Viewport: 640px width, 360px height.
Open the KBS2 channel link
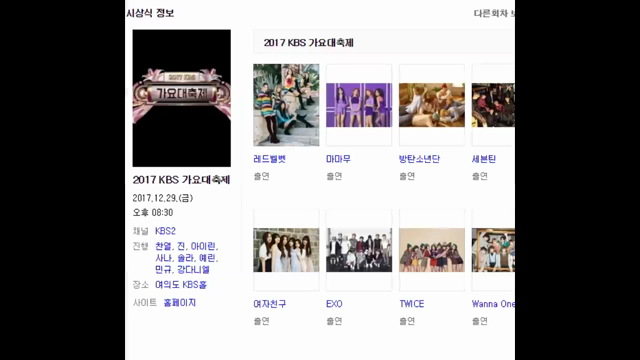165,231
